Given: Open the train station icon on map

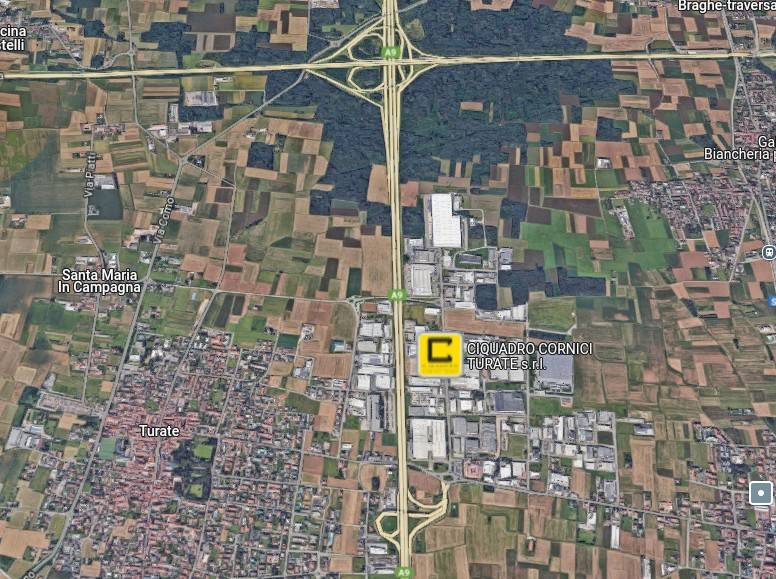Looking at the screenshot, I should [x=768, y=251].
